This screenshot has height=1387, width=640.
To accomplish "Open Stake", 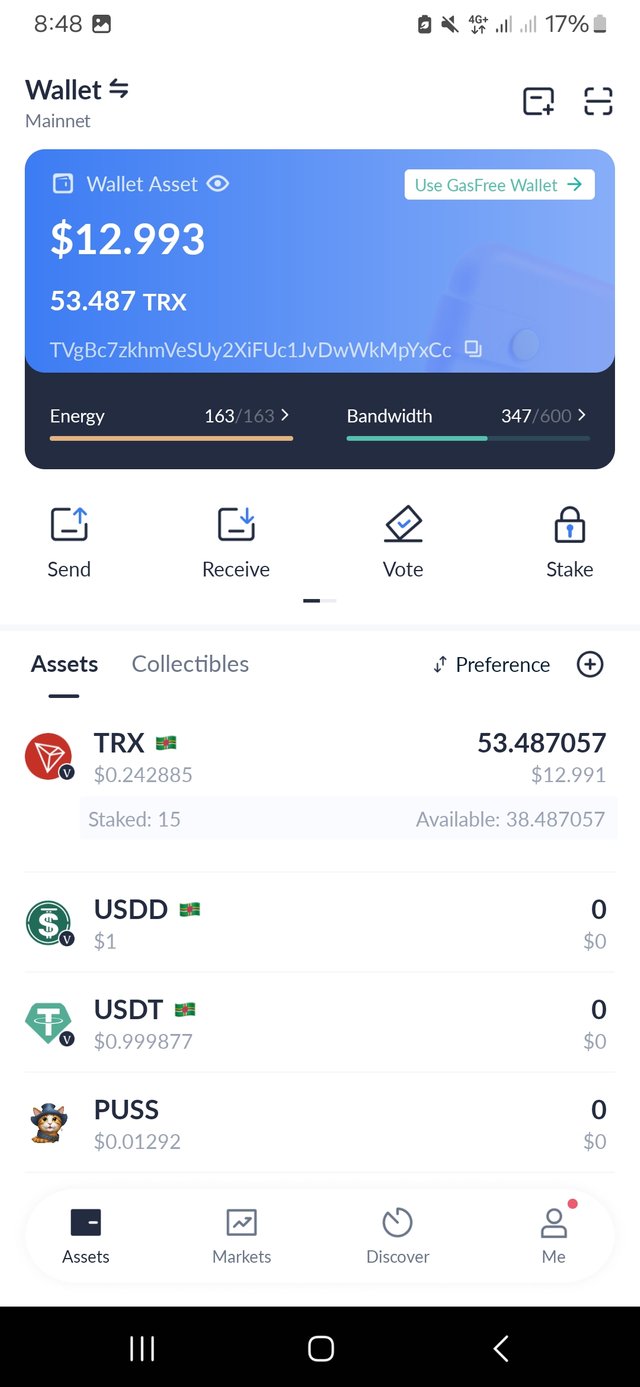I will [x=569, y=542].
